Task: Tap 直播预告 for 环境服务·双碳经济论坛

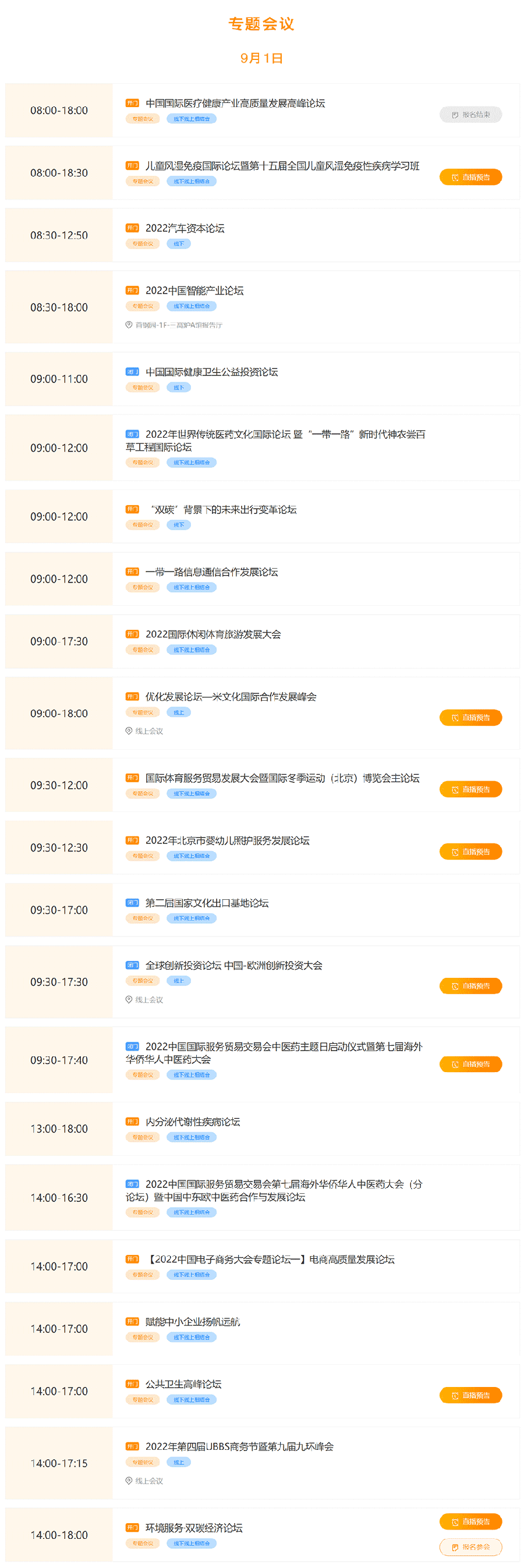Action: point(470,1522)
